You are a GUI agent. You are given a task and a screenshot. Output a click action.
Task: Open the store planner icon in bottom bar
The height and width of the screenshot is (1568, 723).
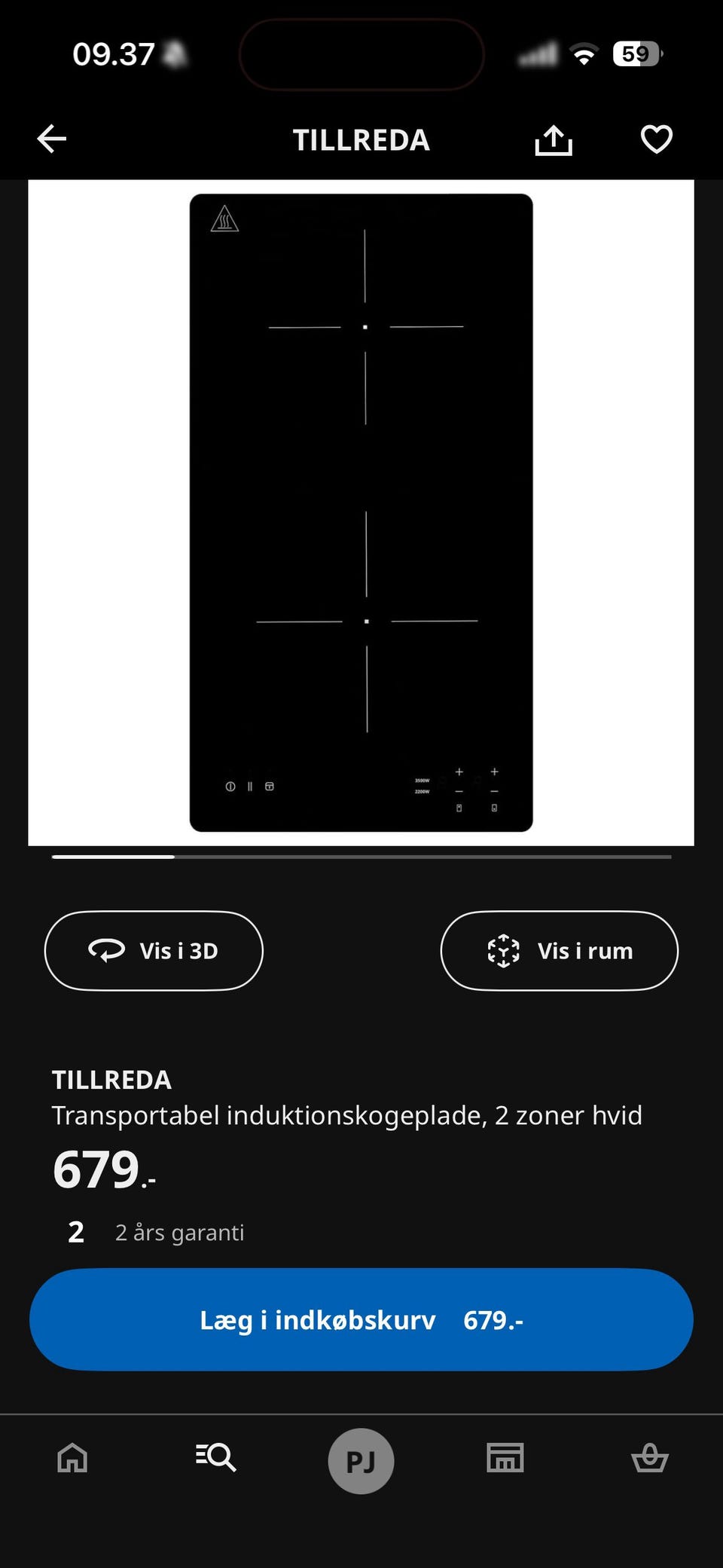pos(505,1459)
